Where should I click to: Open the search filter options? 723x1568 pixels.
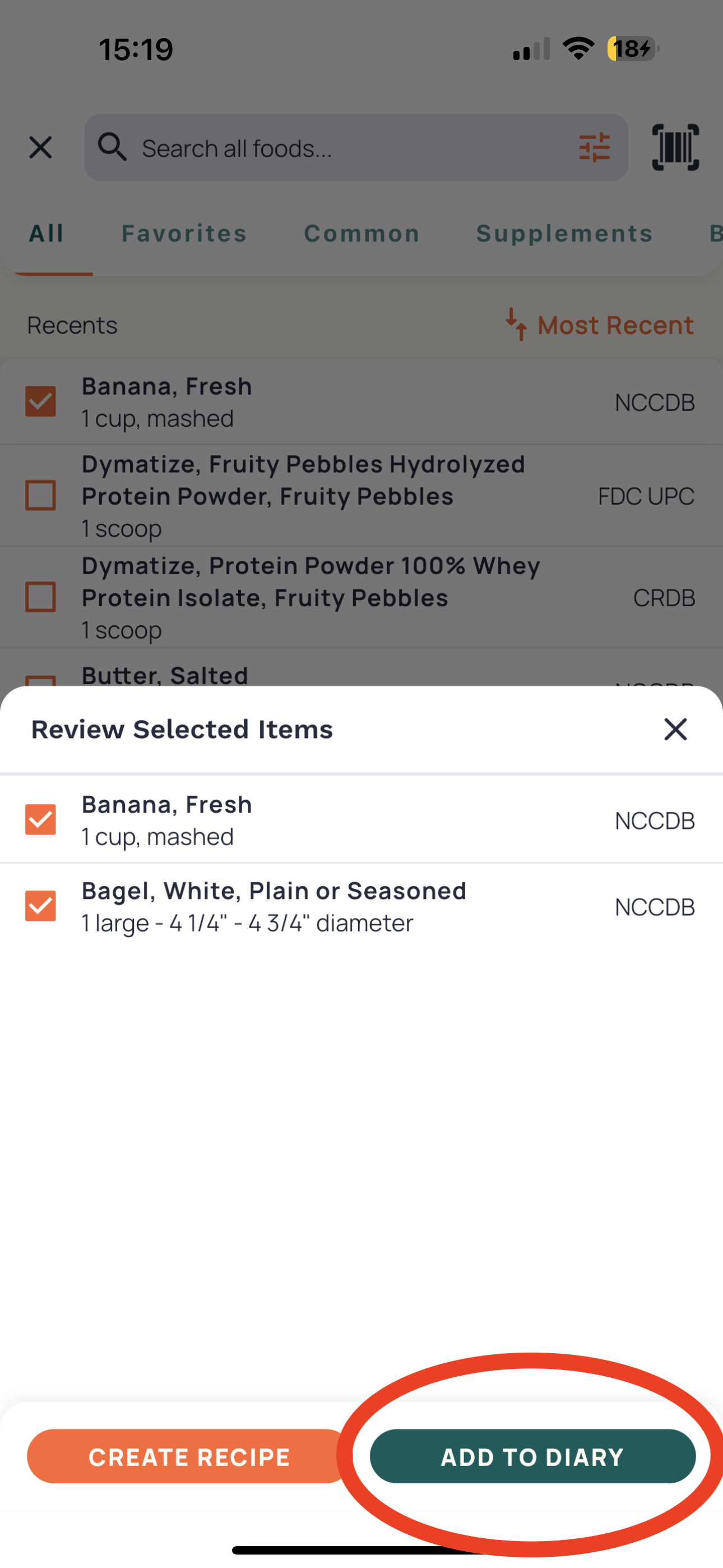(x=595, y=147)
